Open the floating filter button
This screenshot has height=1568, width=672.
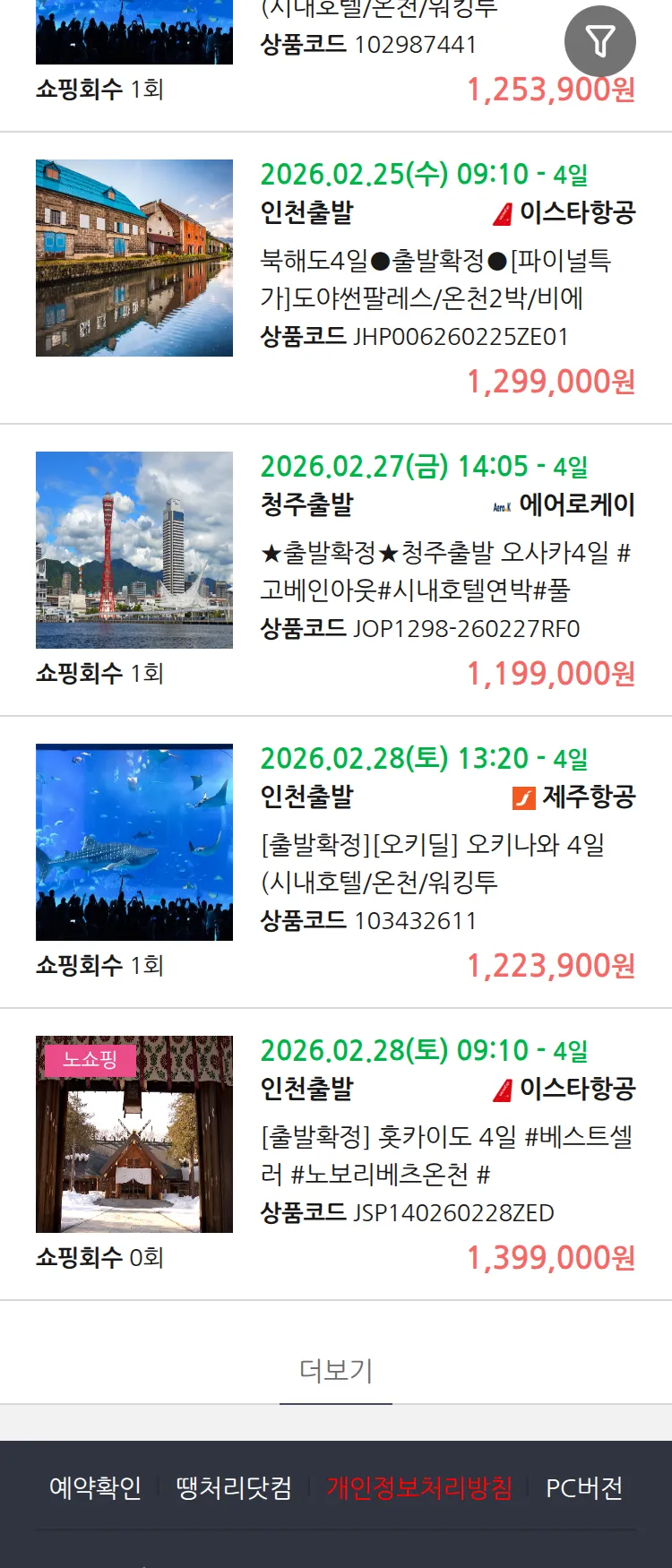click(599, 41)
